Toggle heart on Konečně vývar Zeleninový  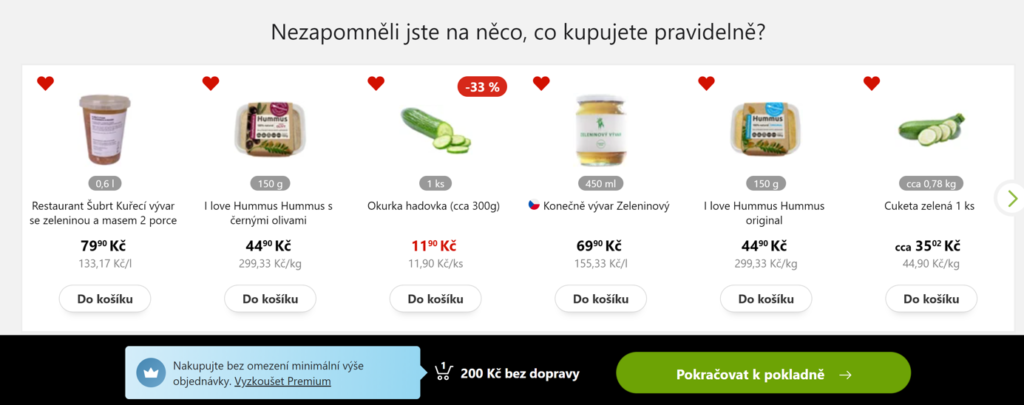click(541, 83)
